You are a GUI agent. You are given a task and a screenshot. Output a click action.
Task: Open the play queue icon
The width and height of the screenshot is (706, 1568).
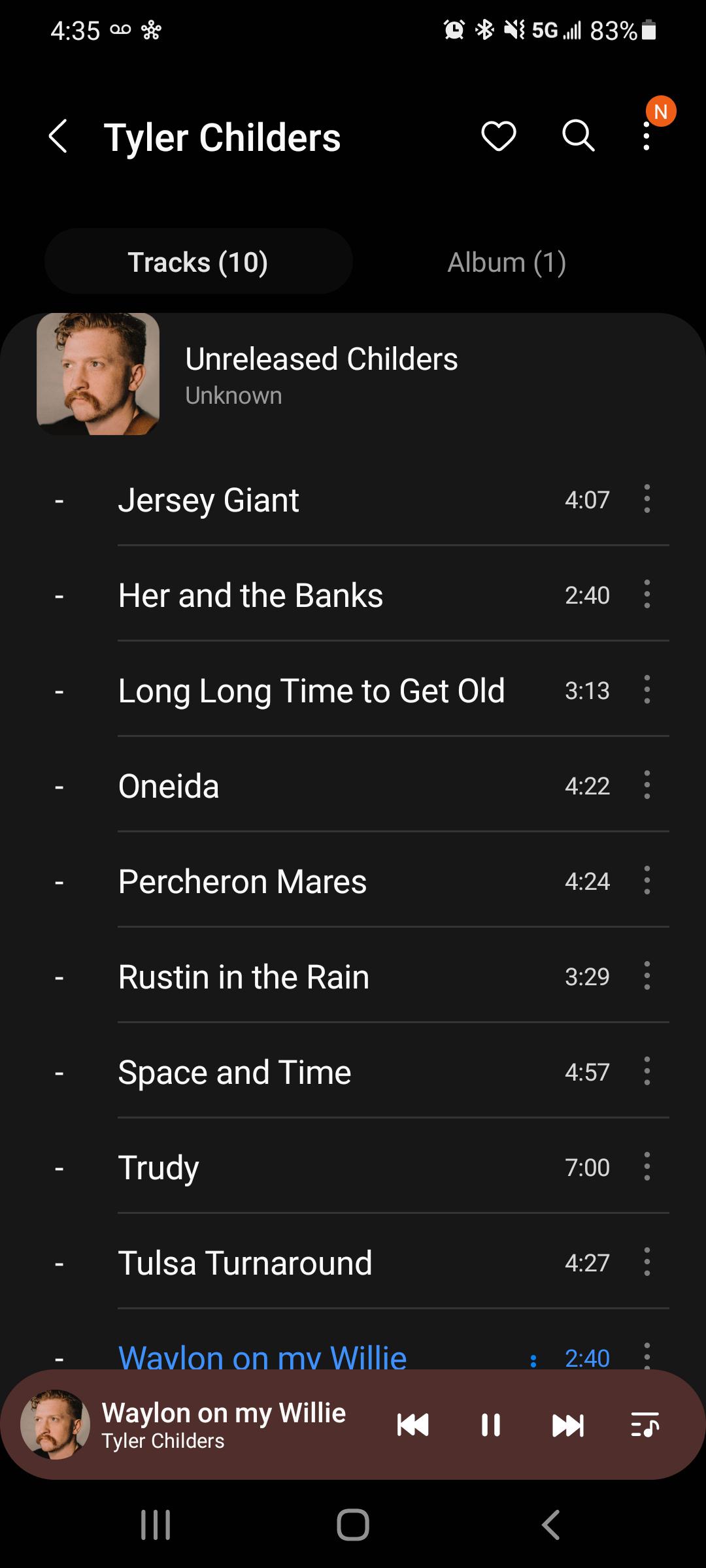[x=645, y=1425]
